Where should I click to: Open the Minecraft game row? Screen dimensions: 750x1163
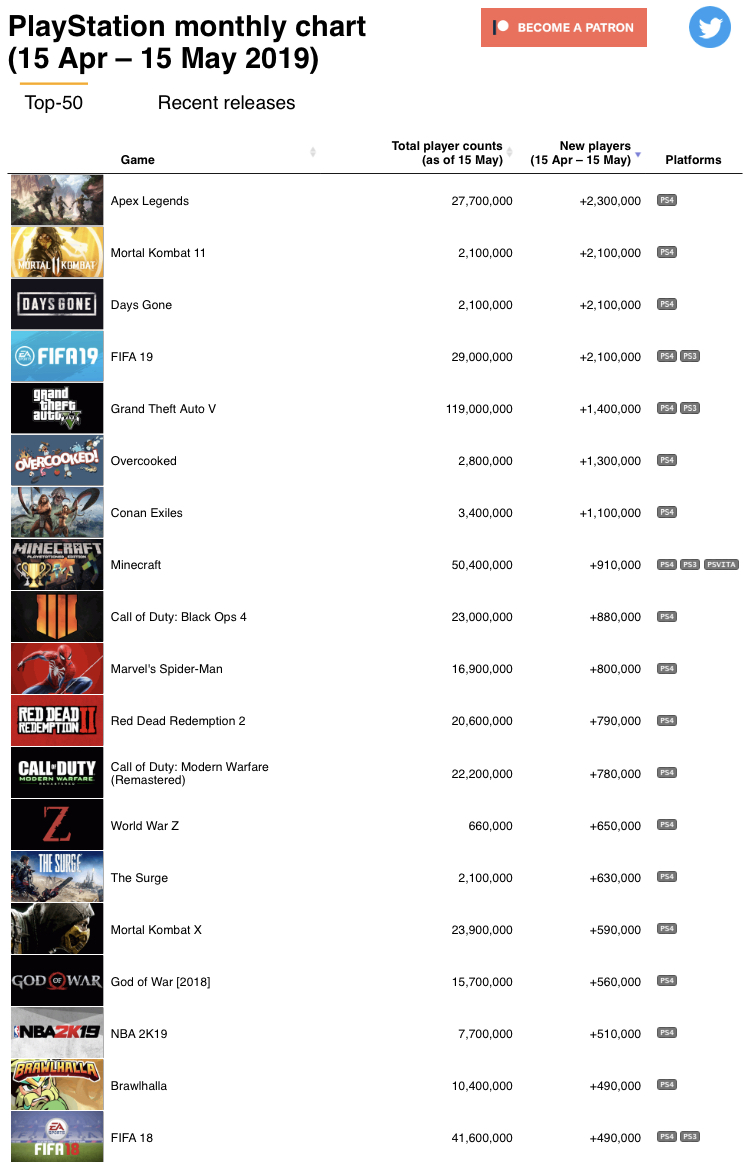(136, 565)
